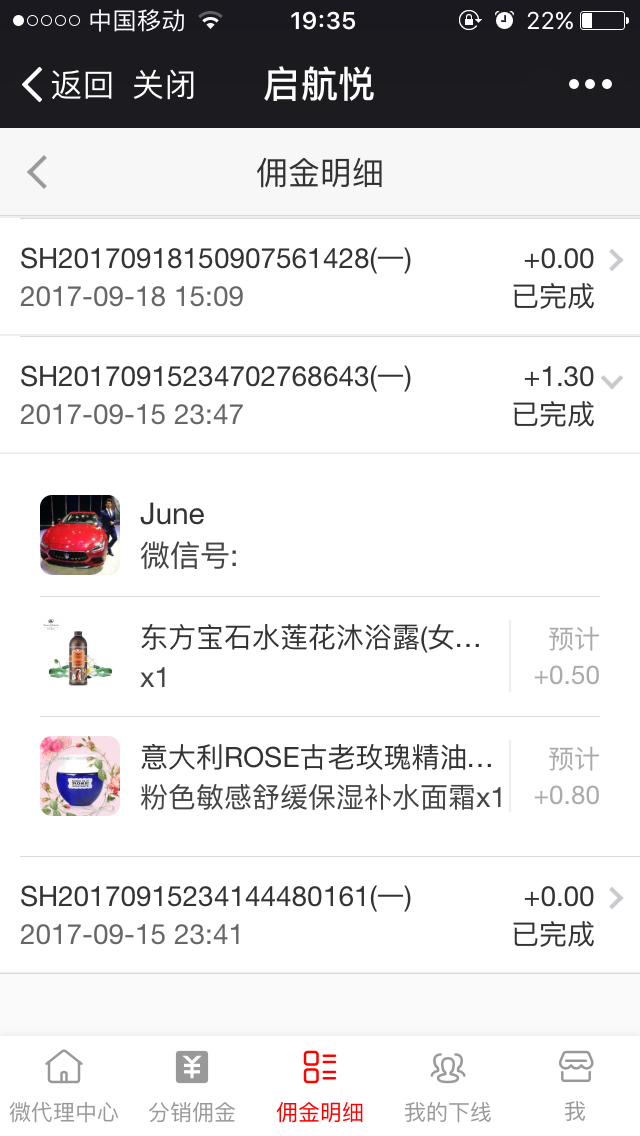Screen dimensions: 640x1136
Task: Open the 我 profile tab
Action: [575, 1086]
